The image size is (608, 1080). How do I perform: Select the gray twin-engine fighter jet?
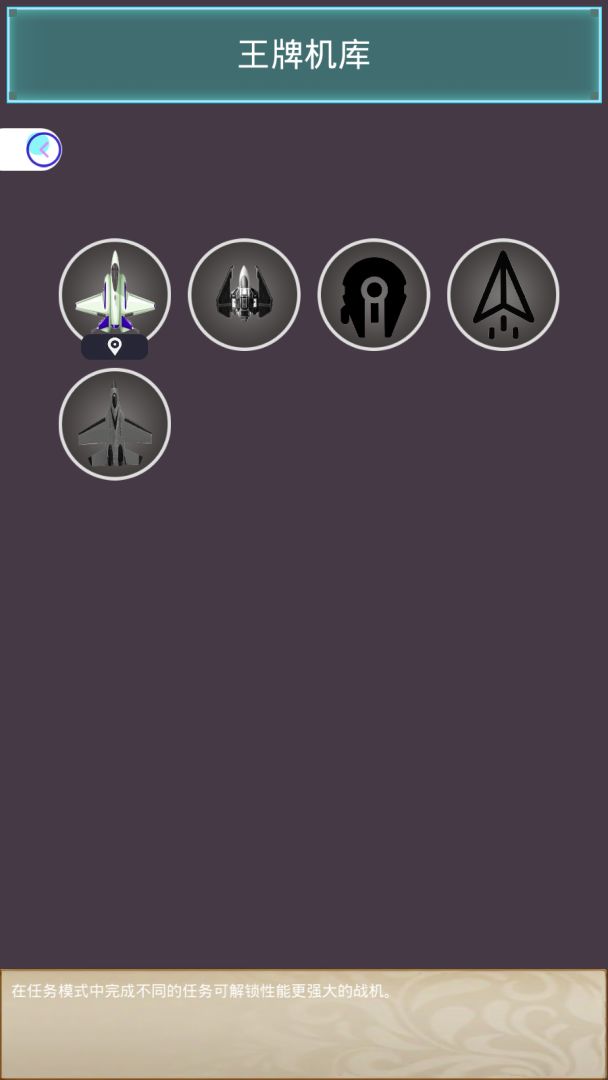115,424
